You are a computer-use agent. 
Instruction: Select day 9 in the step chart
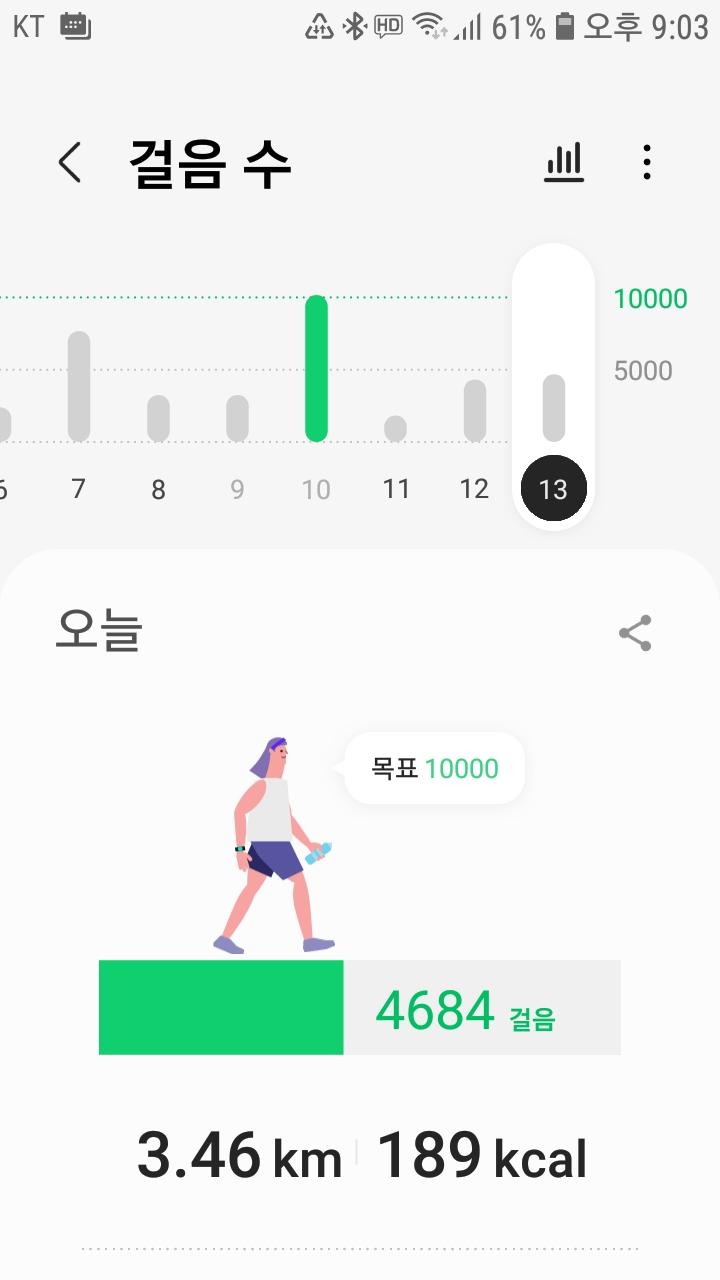click(237, 418)
